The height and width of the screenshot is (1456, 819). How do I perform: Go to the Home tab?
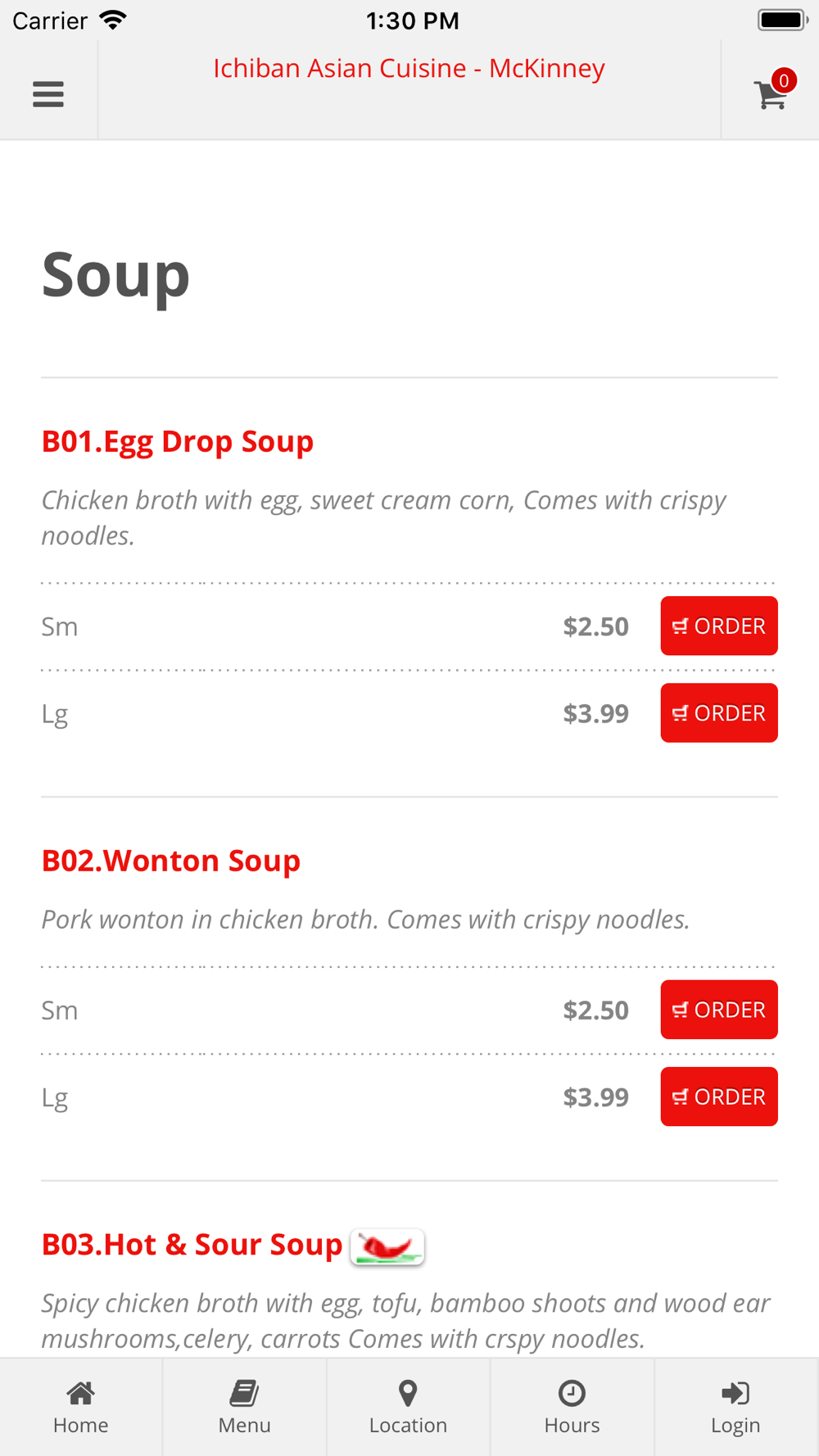point(81,1407)
